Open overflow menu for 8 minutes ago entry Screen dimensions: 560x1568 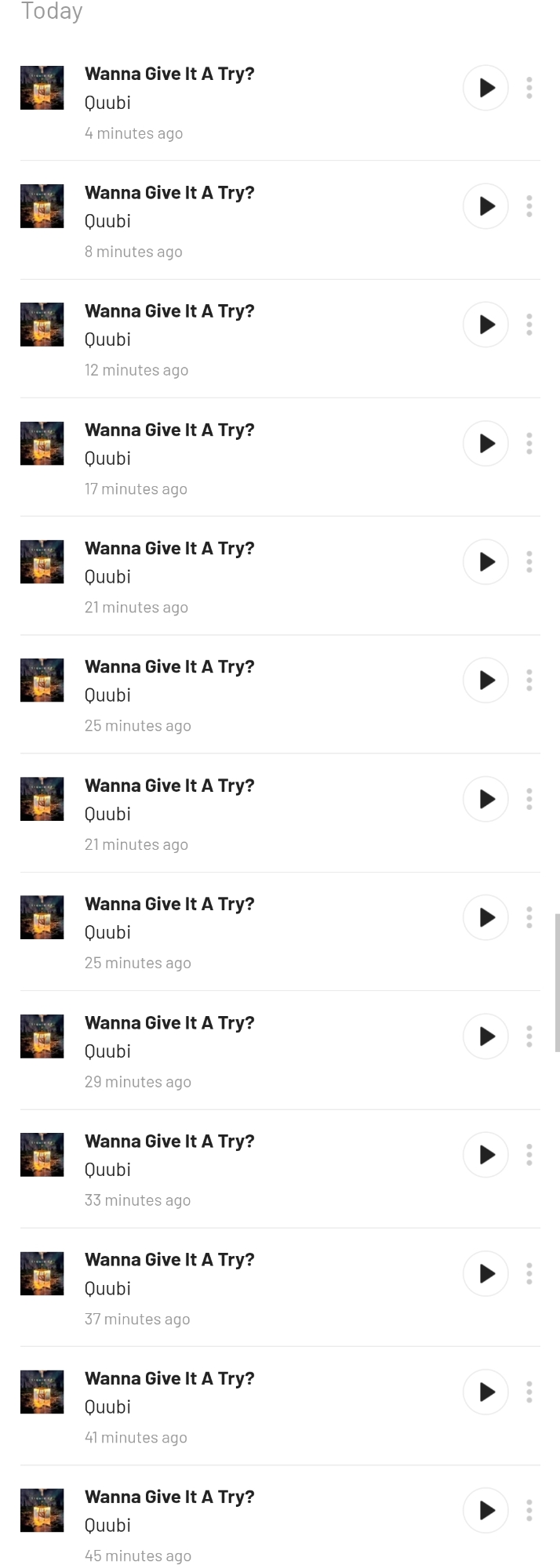[x=529, y=206]
